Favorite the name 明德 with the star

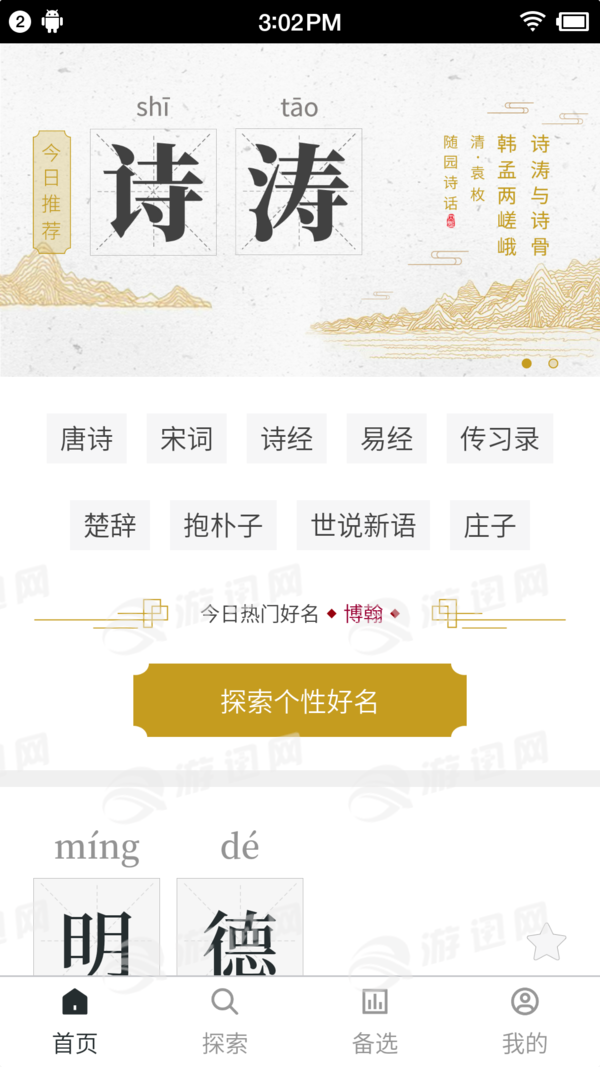point(546,942)
